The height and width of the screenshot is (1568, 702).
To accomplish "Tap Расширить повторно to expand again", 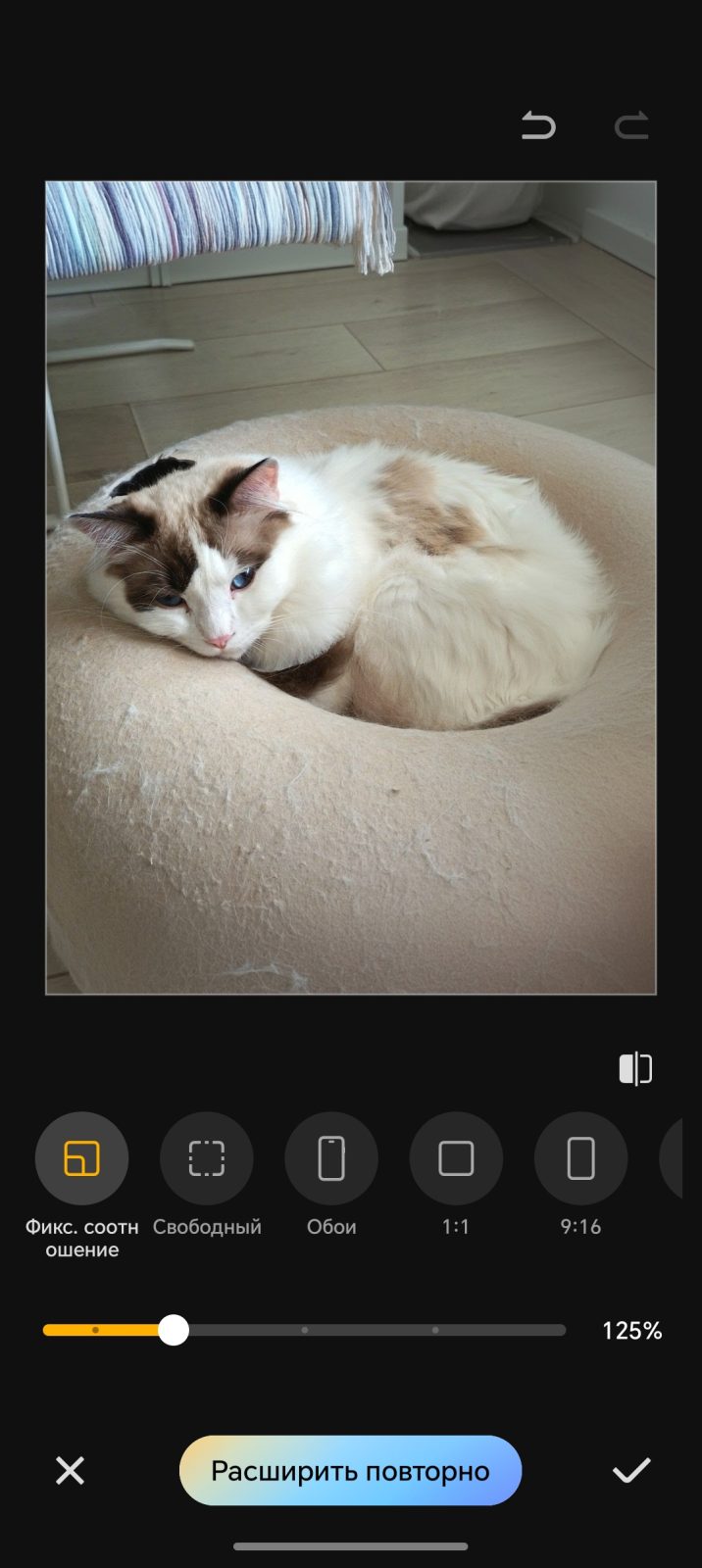I will [350, 1470].
